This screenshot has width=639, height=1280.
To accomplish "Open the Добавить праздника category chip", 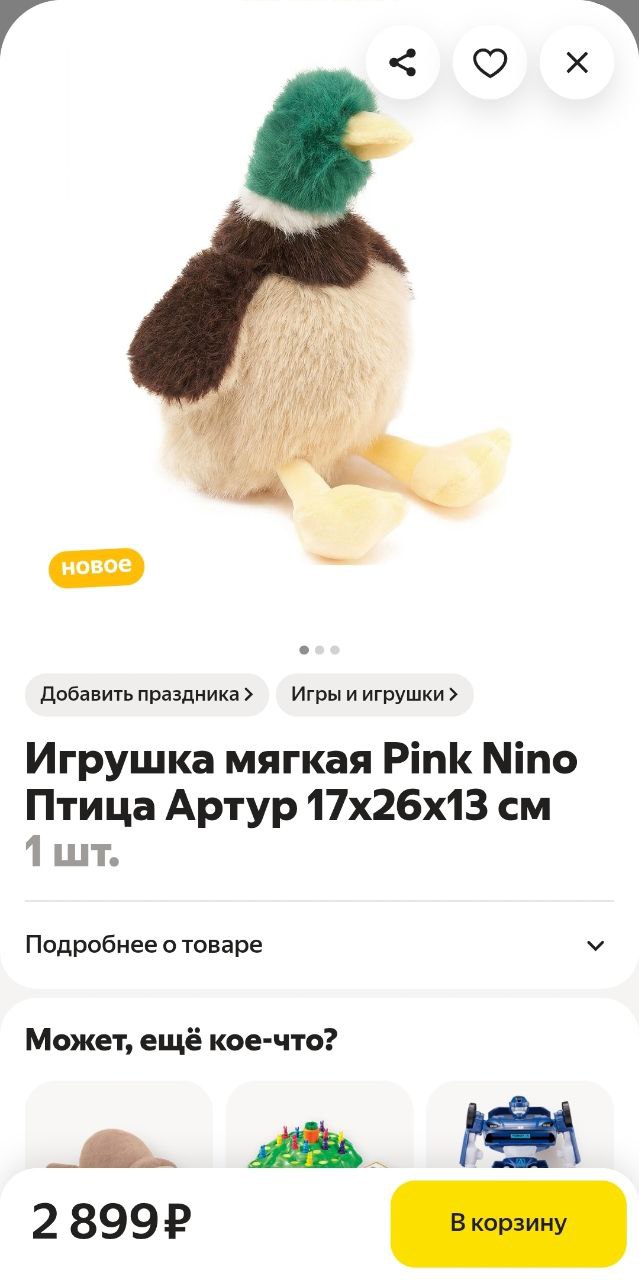I will point(147,694).
